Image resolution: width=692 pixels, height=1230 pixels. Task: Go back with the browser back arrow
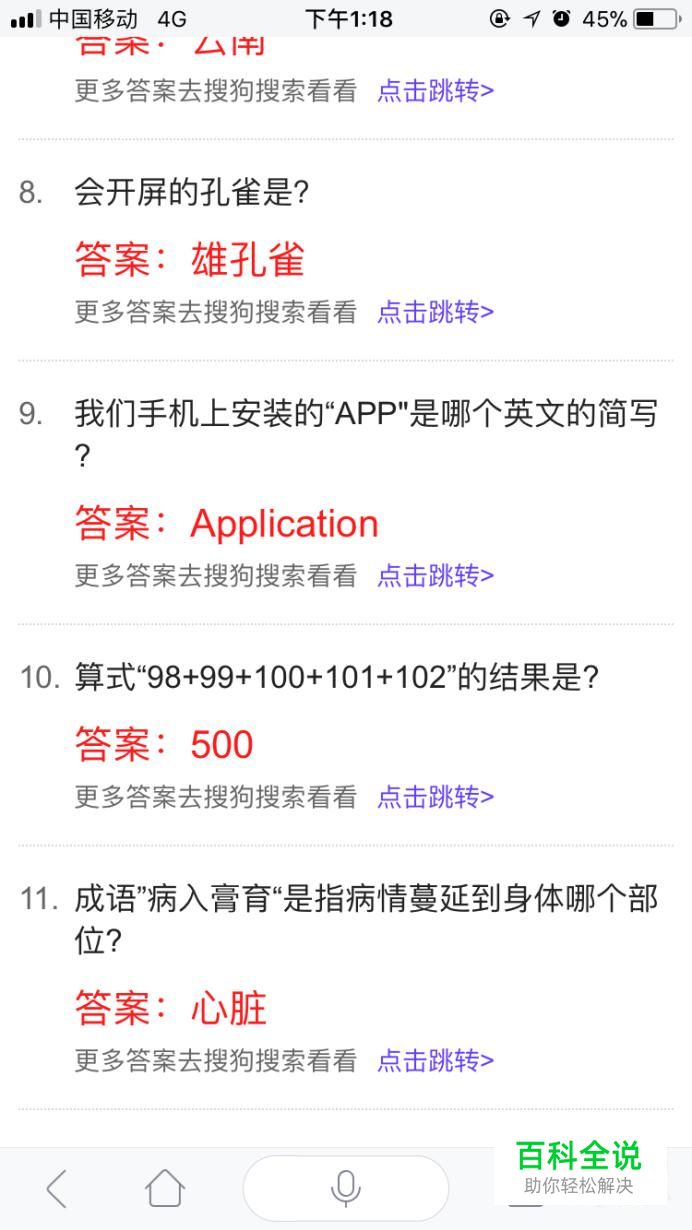tap(57, 1188)
